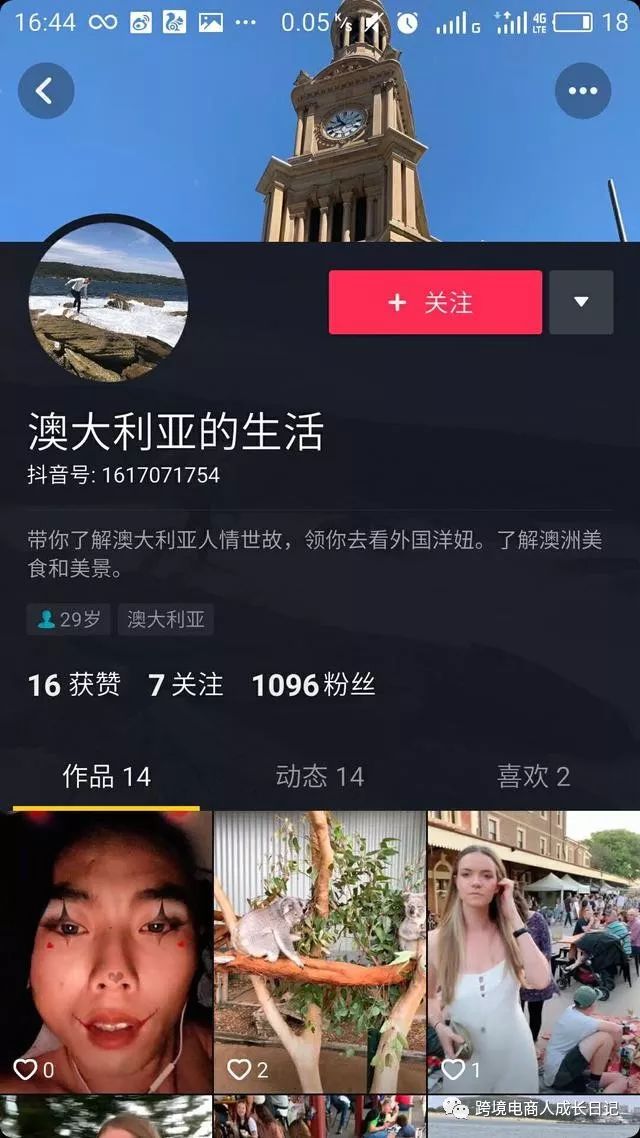Go back with the back arrow
The width and height of the screenshot is (640, 1138).
45,91
